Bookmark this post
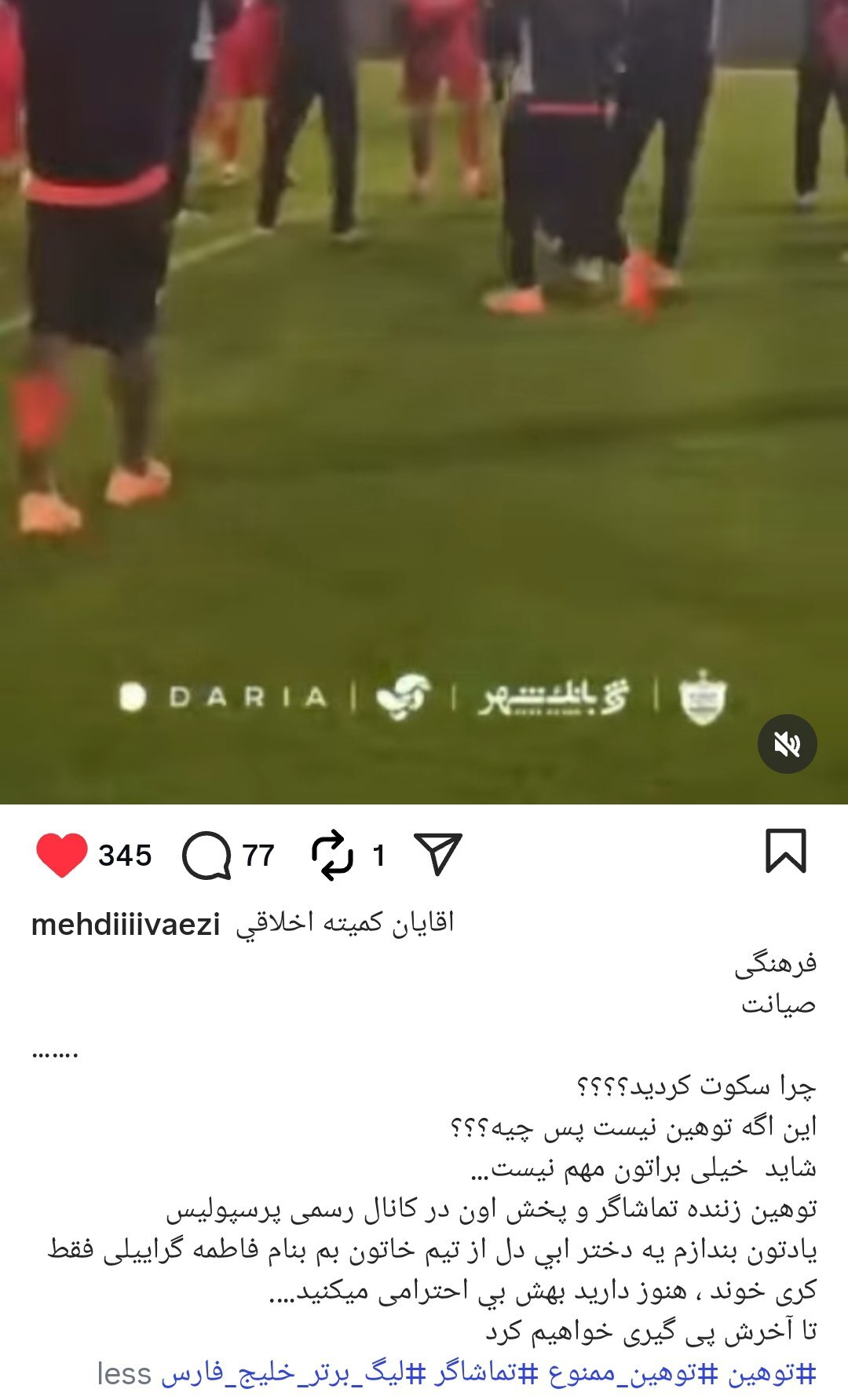 tap(785, 851)
